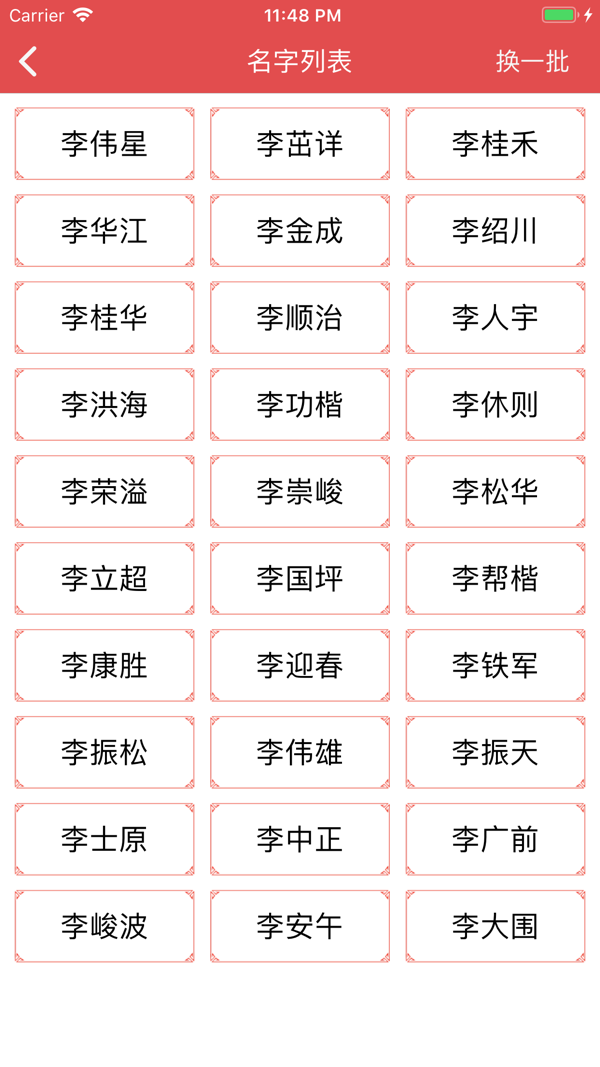Tap the name 李中正
Screen dimensions: 600x1067
(x=300, y=840)
